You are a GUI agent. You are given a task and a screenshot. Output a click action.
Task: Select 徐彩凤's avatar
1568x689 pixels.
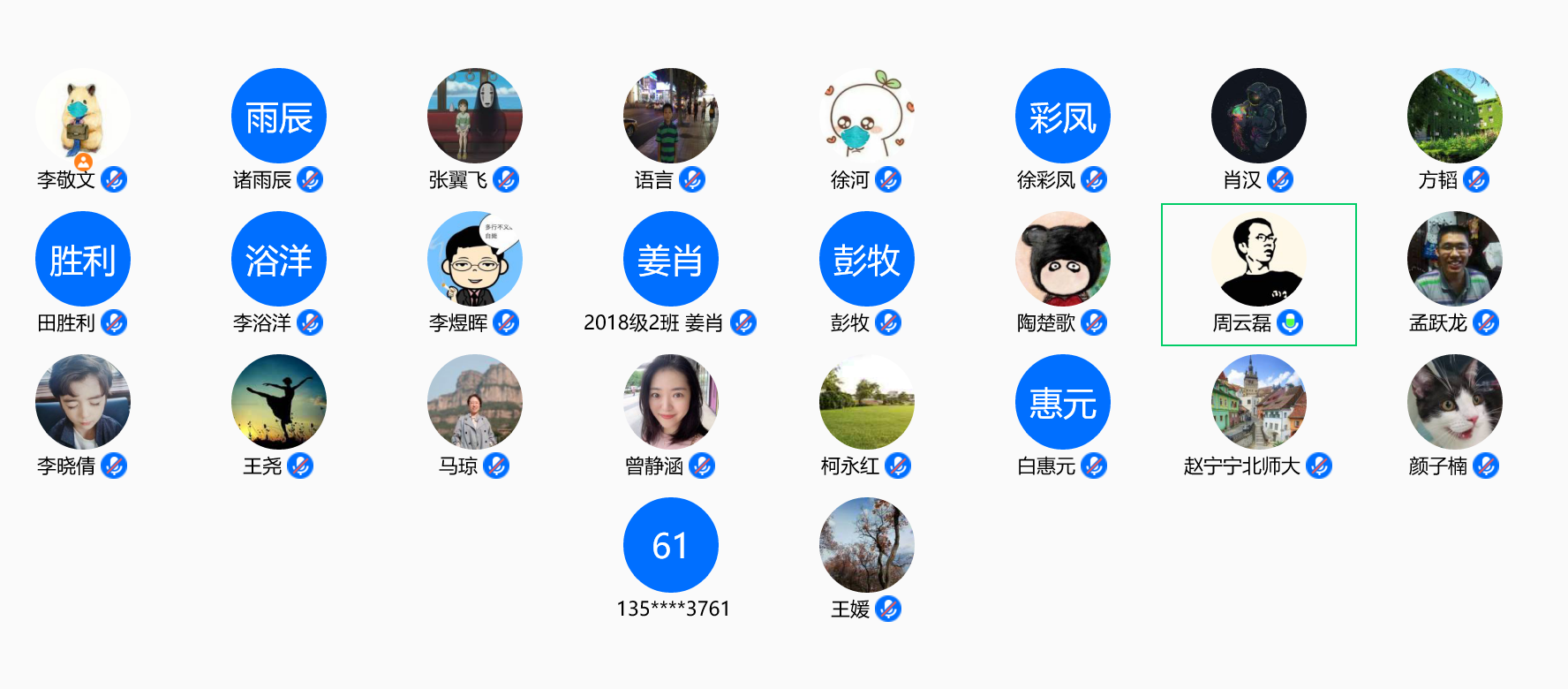coord(1063,117)
